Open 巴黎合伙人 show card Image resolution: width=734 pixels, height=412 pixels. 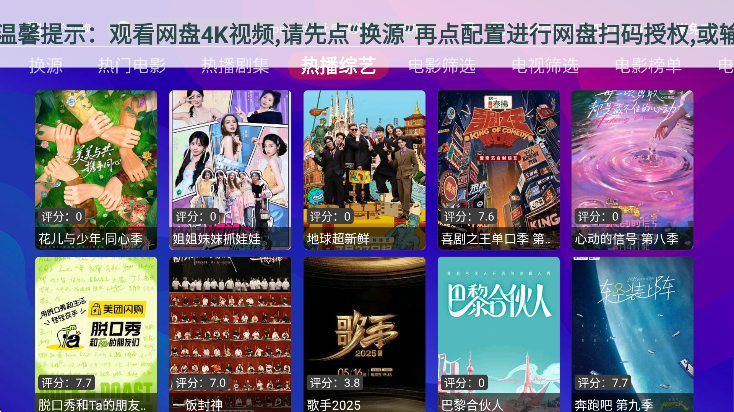coord(498,334)
